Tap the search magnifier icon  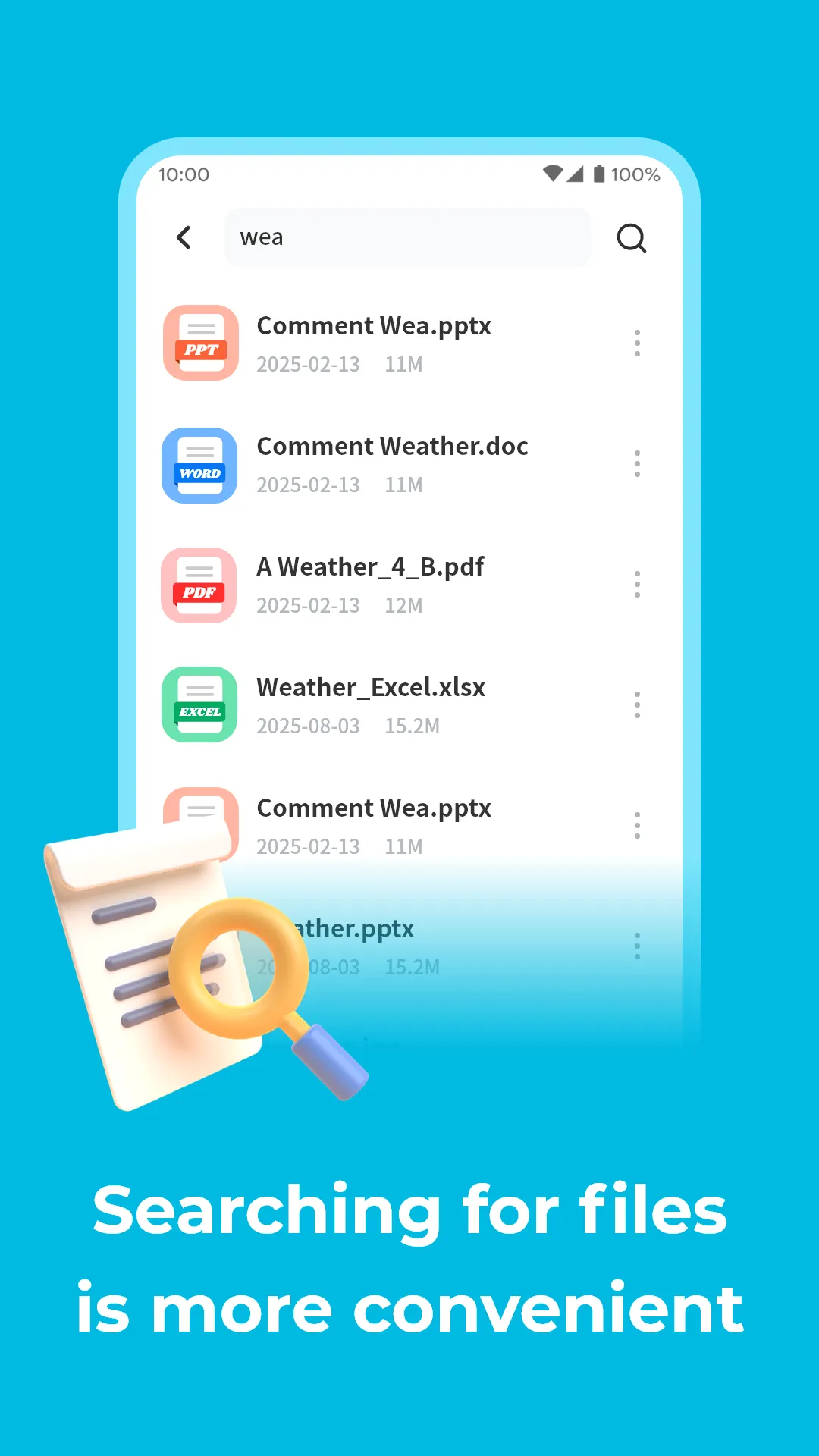(x=632, y=238)
